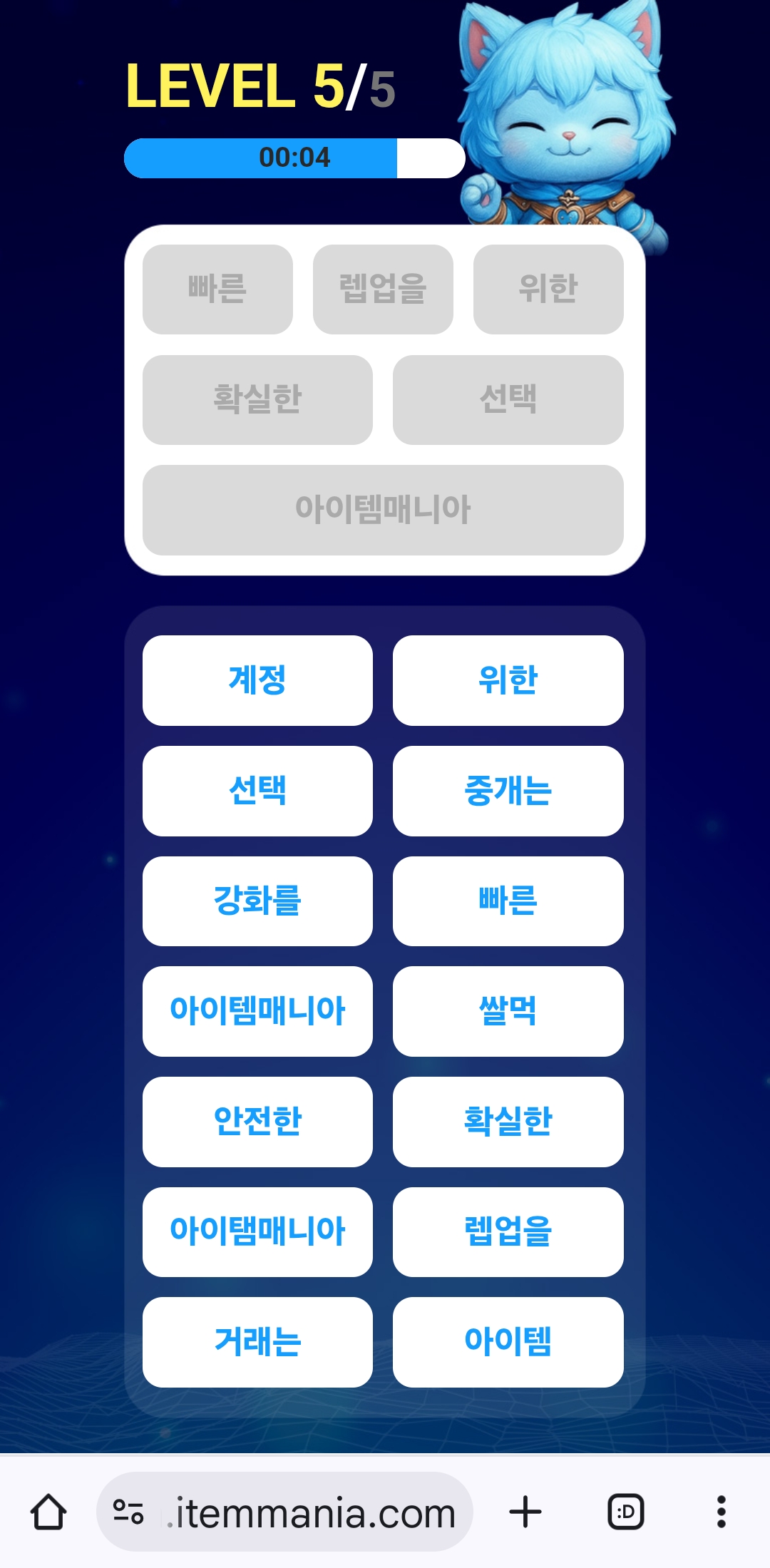Tap the blue 위한 word button
The width and height of the screenshot is (770, 1568).
click(x=508, y=680)
